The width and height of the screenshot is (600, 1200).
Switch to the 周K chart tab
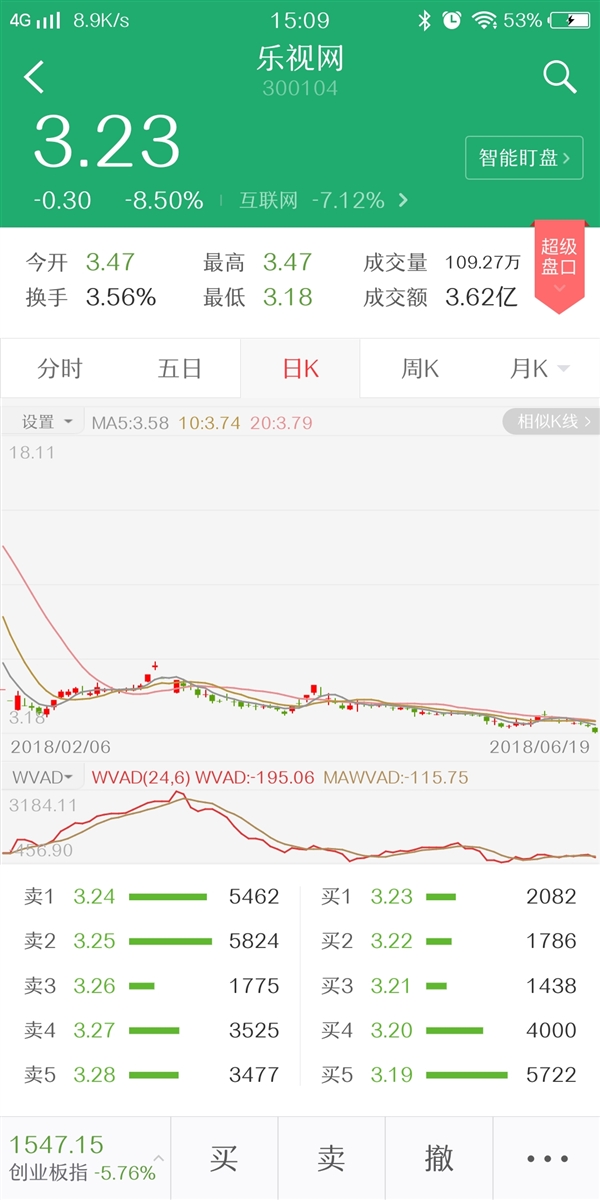click(420, 368)
